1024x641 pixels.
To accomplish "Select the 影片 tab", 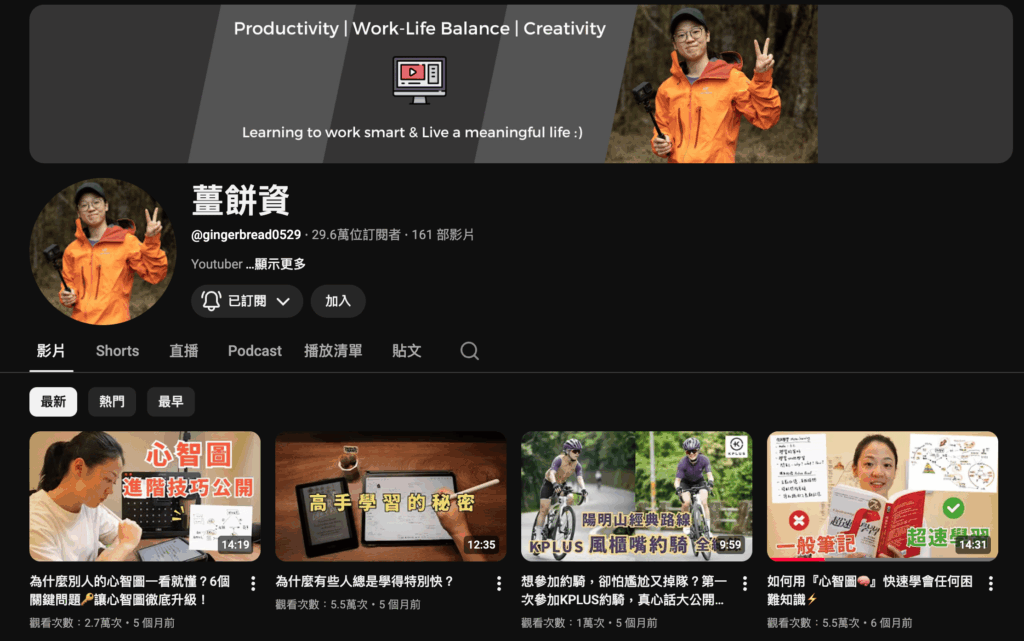I will [x=51, y=351].
